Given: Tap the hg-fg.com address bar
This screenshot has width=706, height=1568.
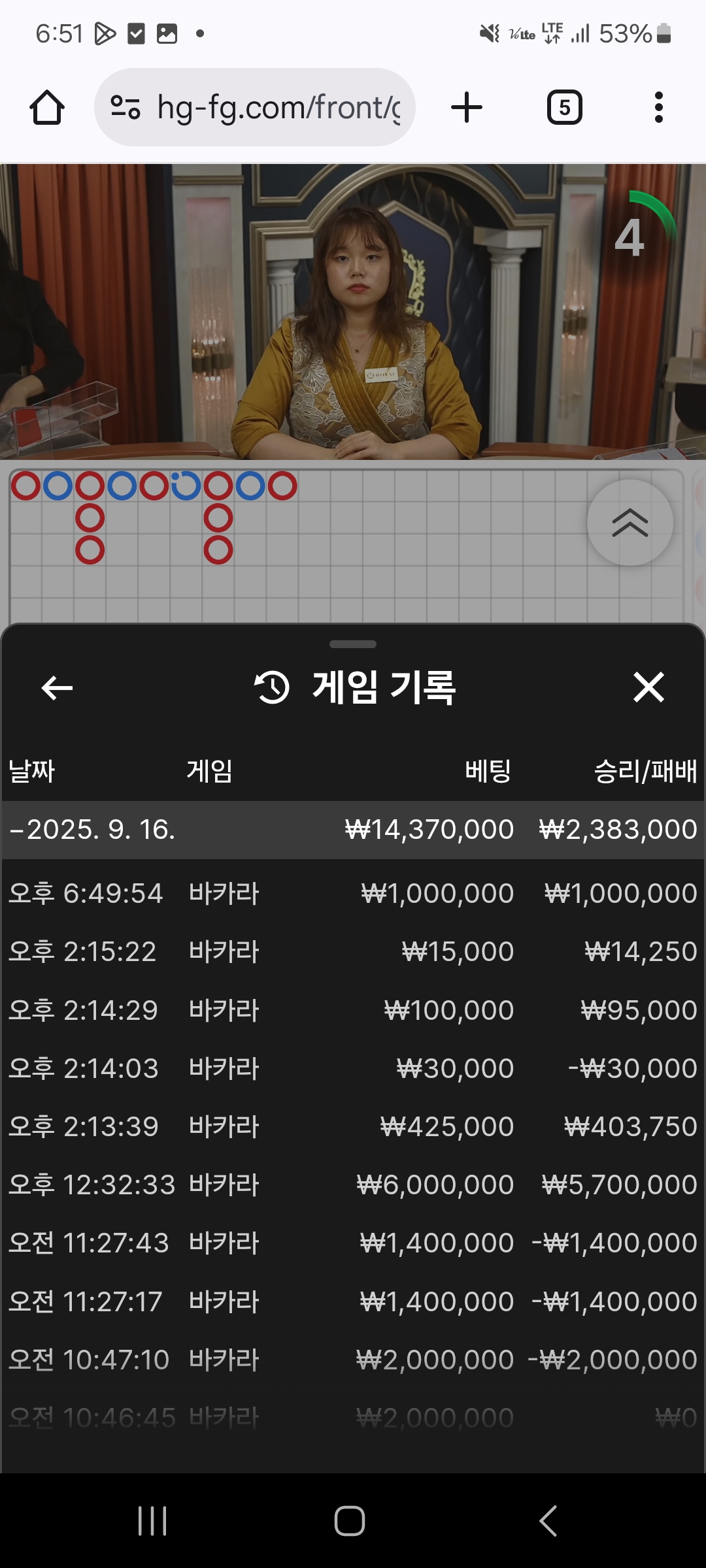Looking at the screenshot, I should pos(255,107).
